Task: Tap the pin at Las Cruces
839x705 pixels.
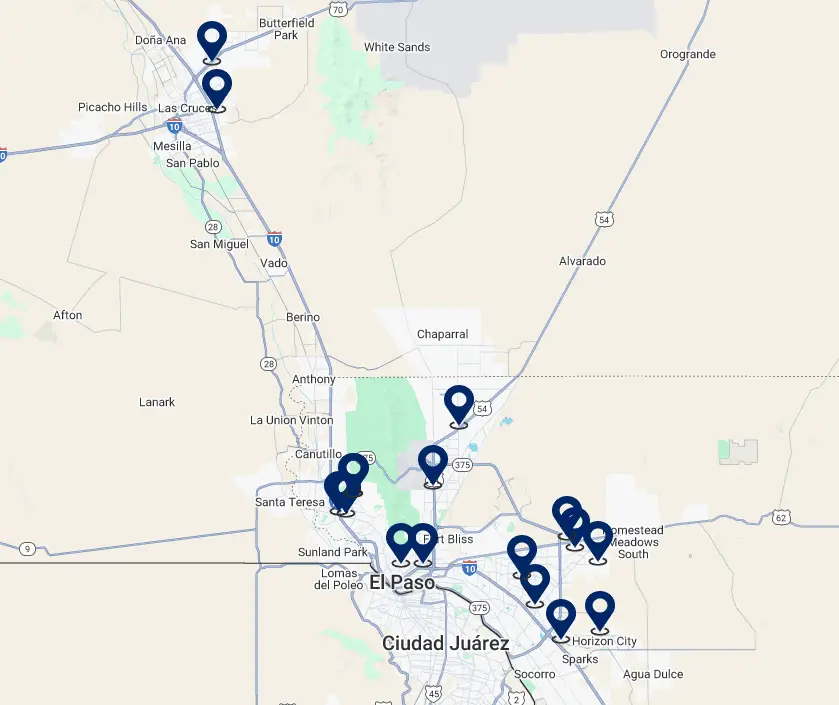Action: 217,87
